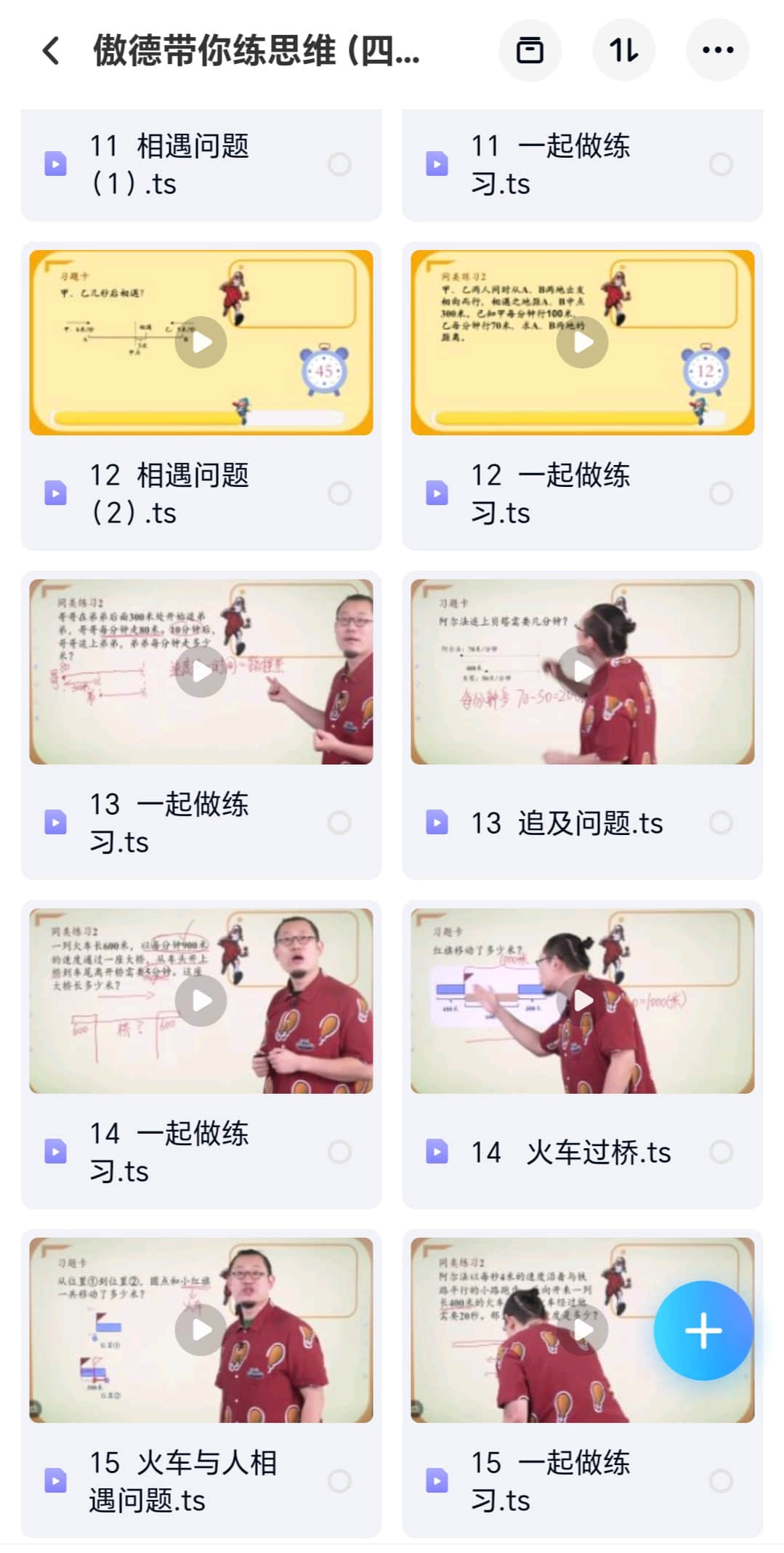Open the 13 一起做练习.ts video
Screen dimensions: 784x1553
[x=201, y=671]
